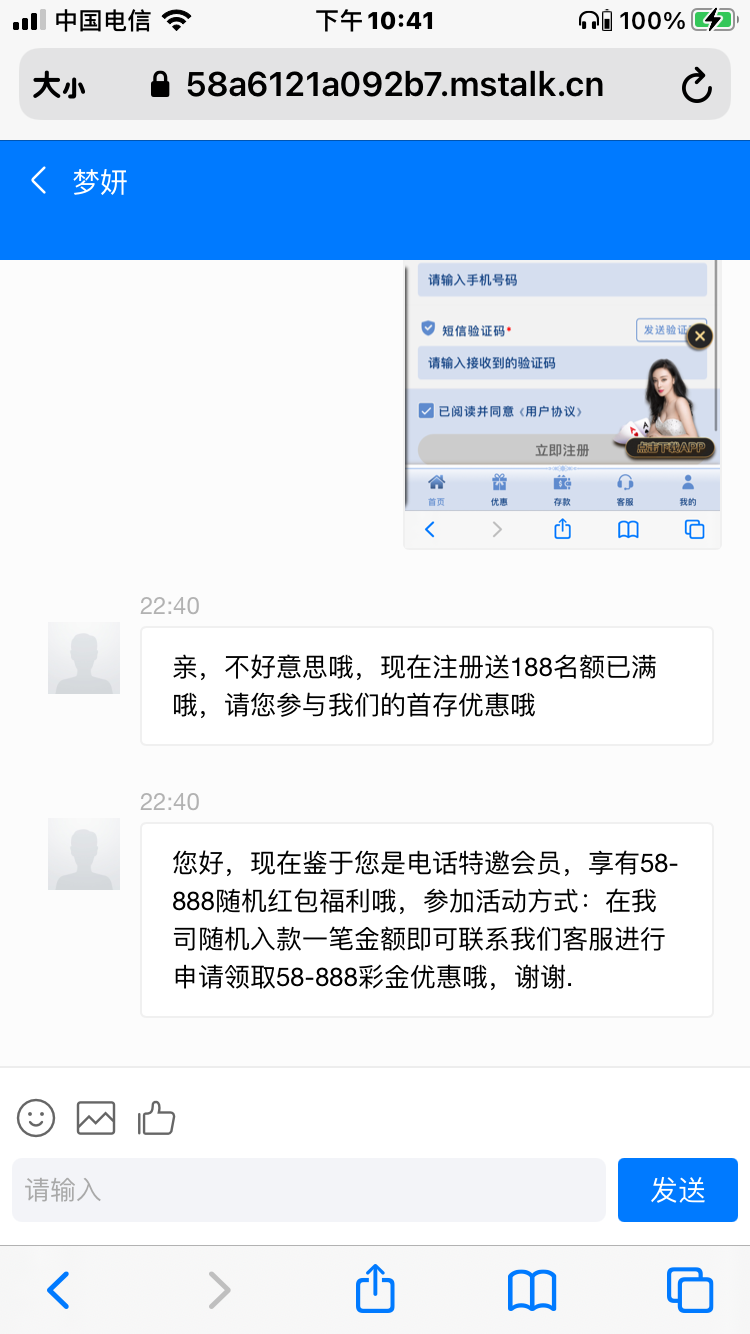Open the sent screenshot image in chat
This screenshot has width=750, height=1334.
click(x=562, y=400)
